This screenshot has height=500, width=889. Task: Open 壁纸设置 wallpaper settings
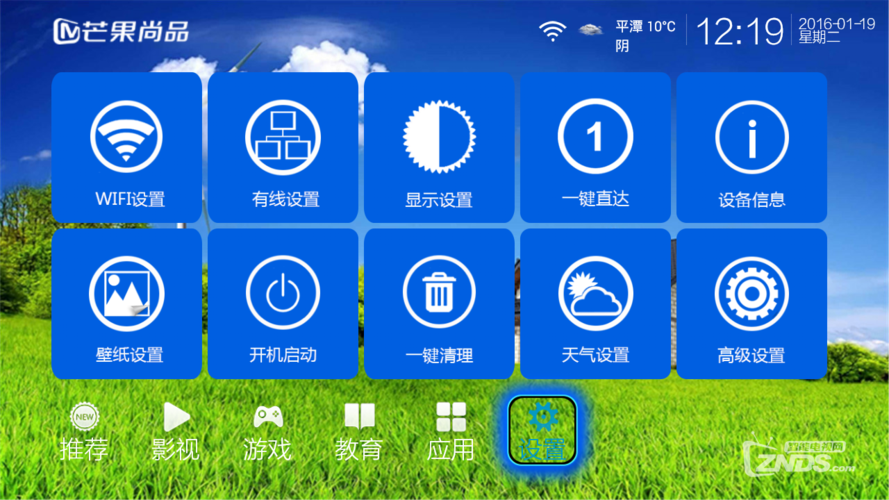click(127, 303)
